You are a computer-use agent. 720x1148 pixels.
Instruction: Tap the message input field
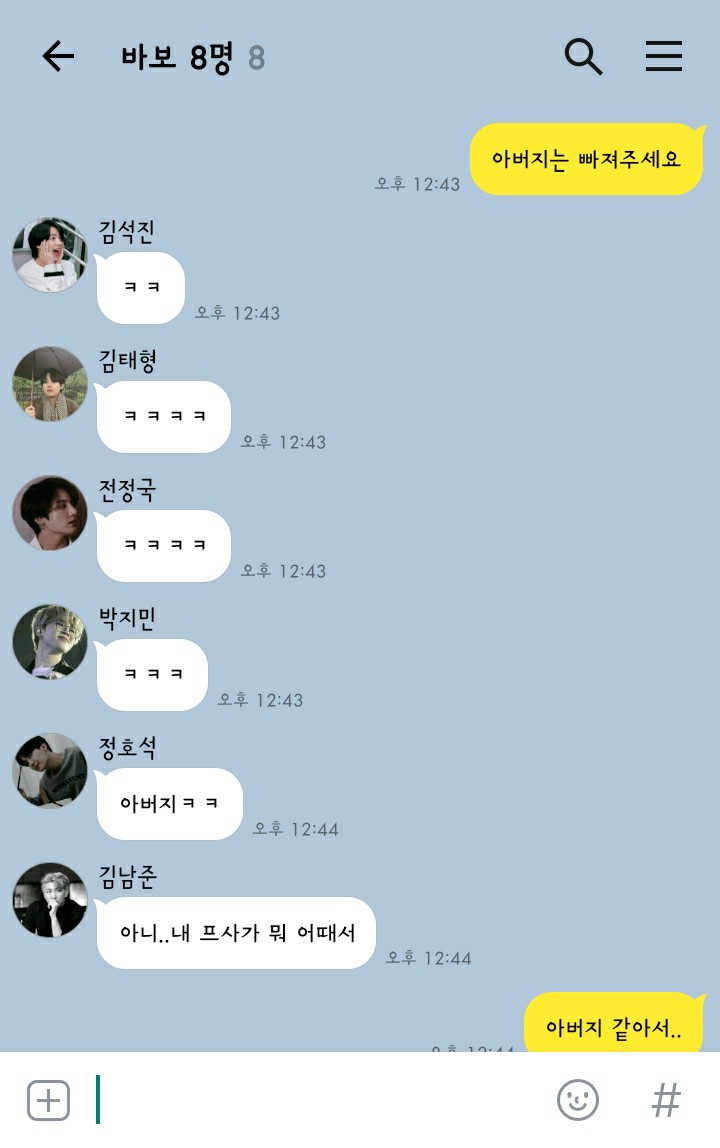(x=320, y=1100)
